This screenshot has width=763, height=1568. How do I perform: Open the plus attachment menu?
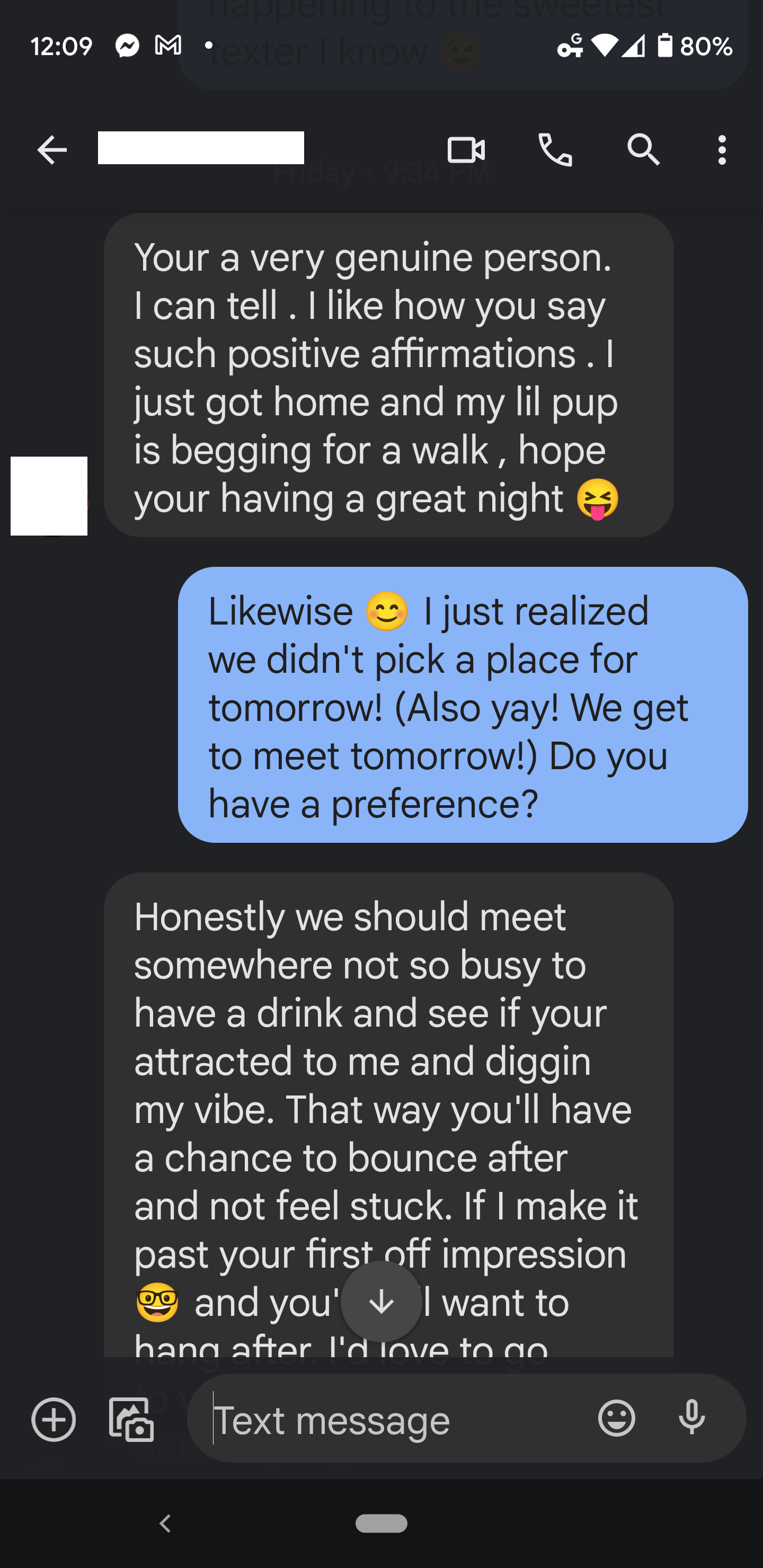(x=54, y=1419)
